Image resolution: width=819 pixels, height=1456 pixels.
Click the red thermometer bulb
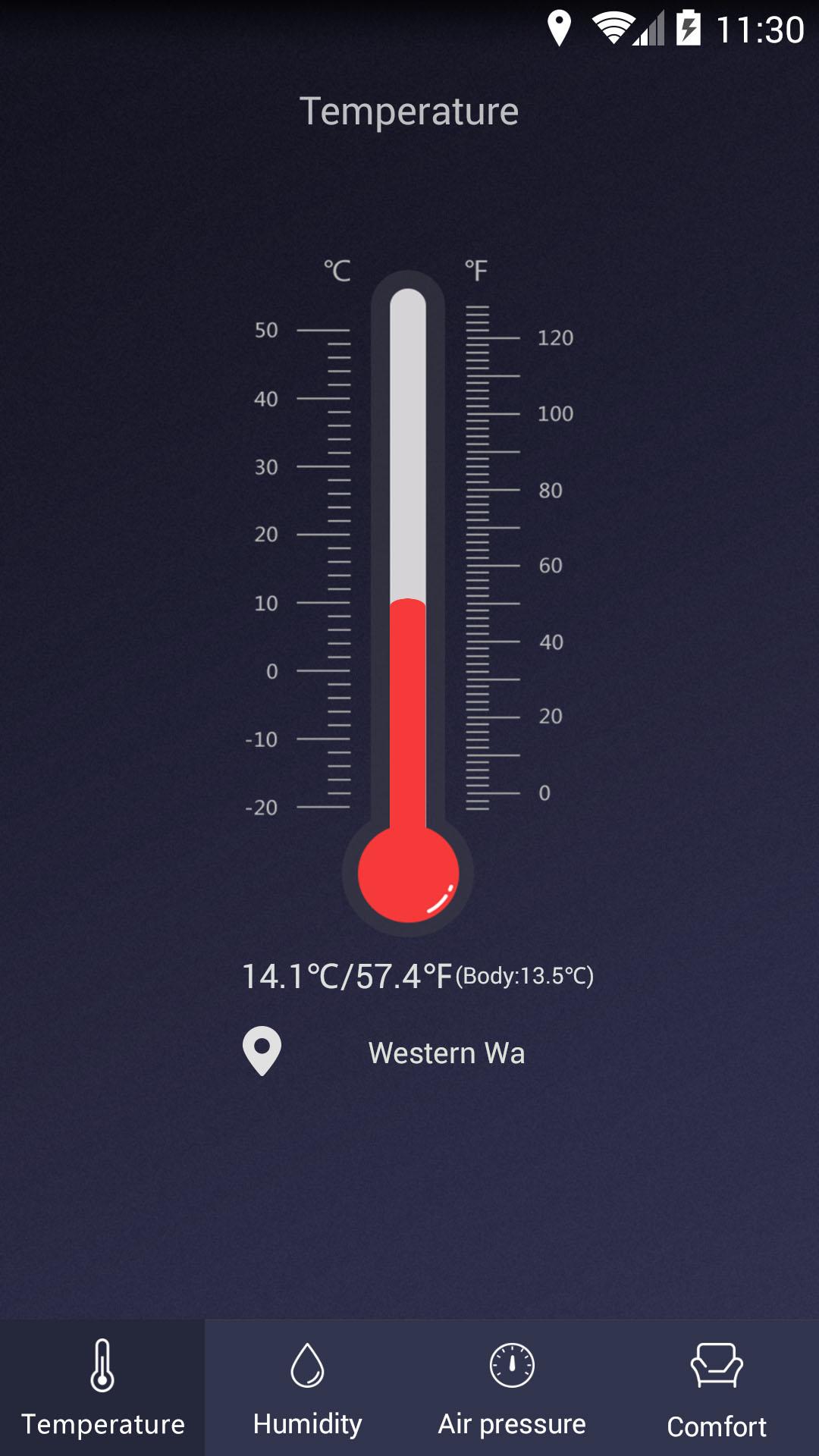[407, 876]
